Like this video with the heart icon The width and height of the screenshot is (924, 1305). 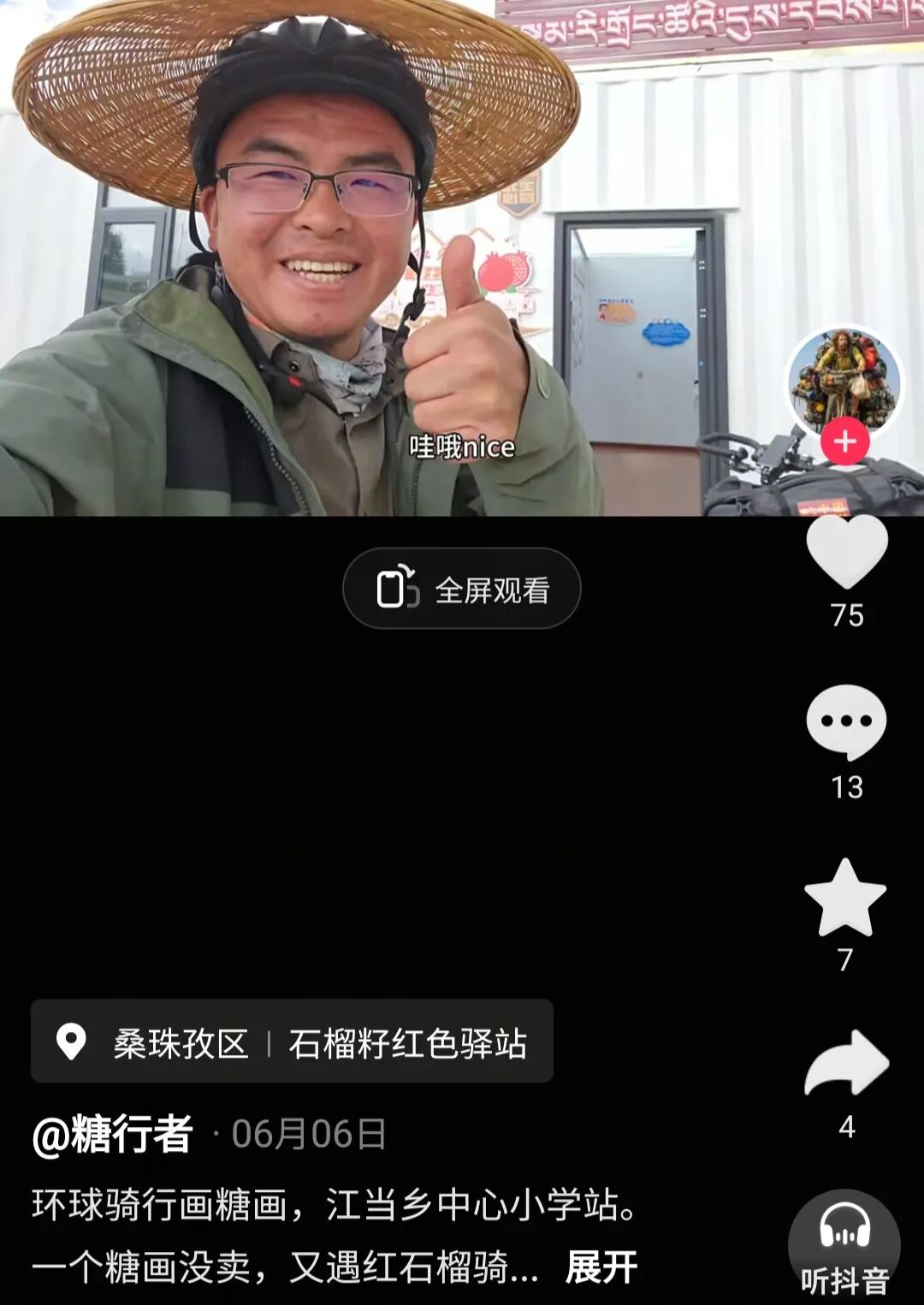tap(846, 552)
